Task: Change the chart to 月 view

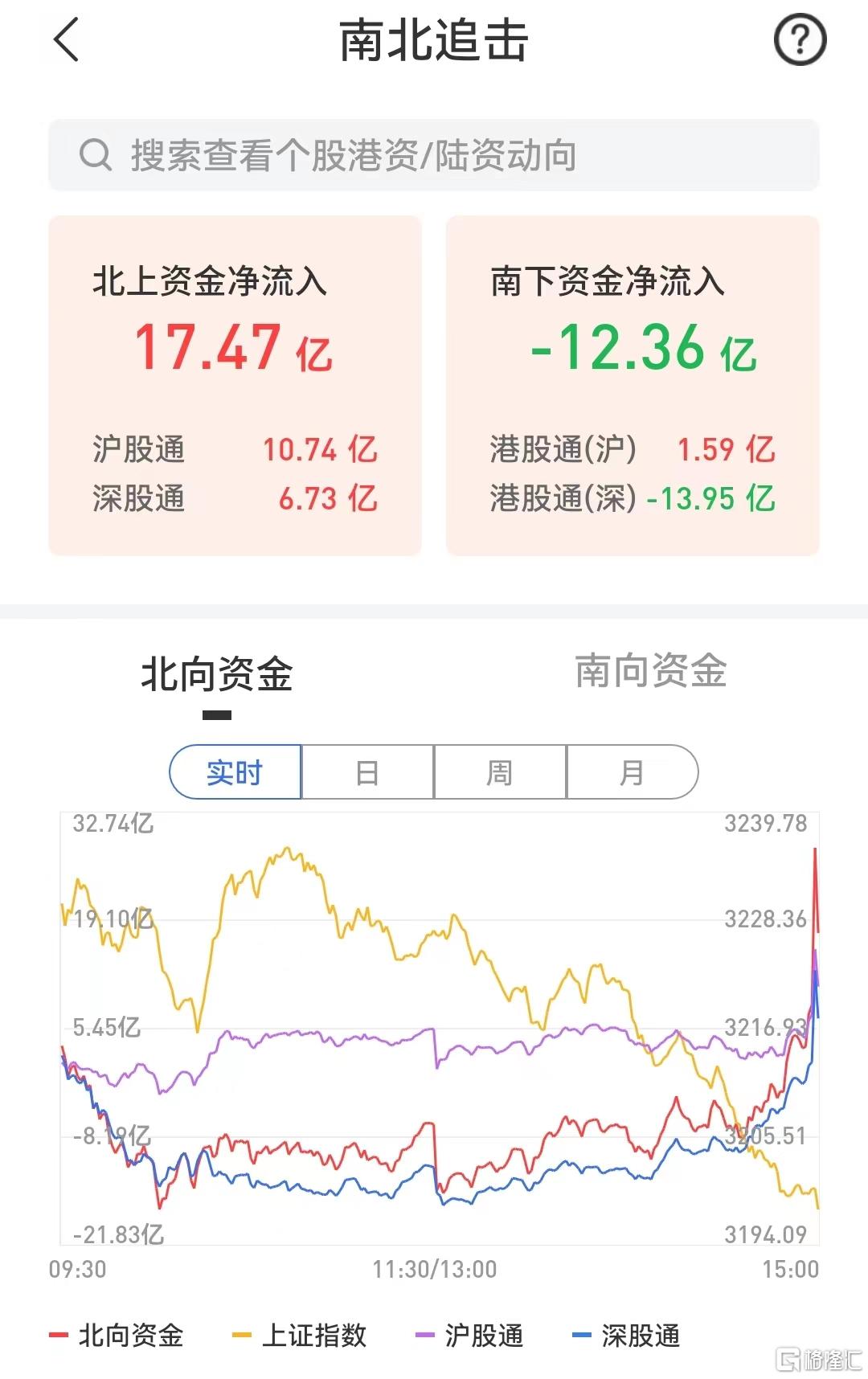Action: (x=632, y=772)
